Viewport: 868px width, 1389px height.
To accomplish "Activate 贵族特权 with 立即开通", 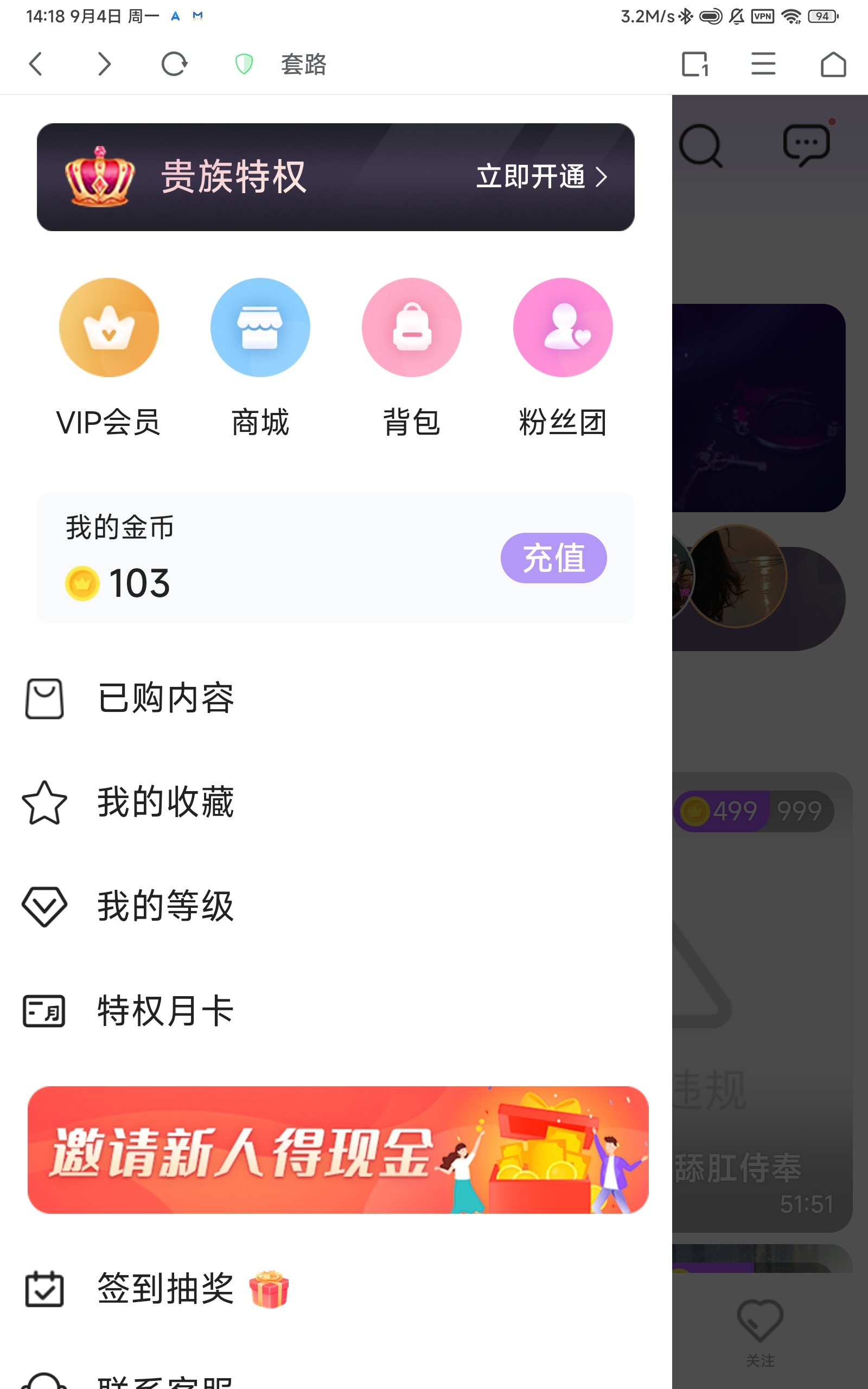I will click(x=541, y=177).
